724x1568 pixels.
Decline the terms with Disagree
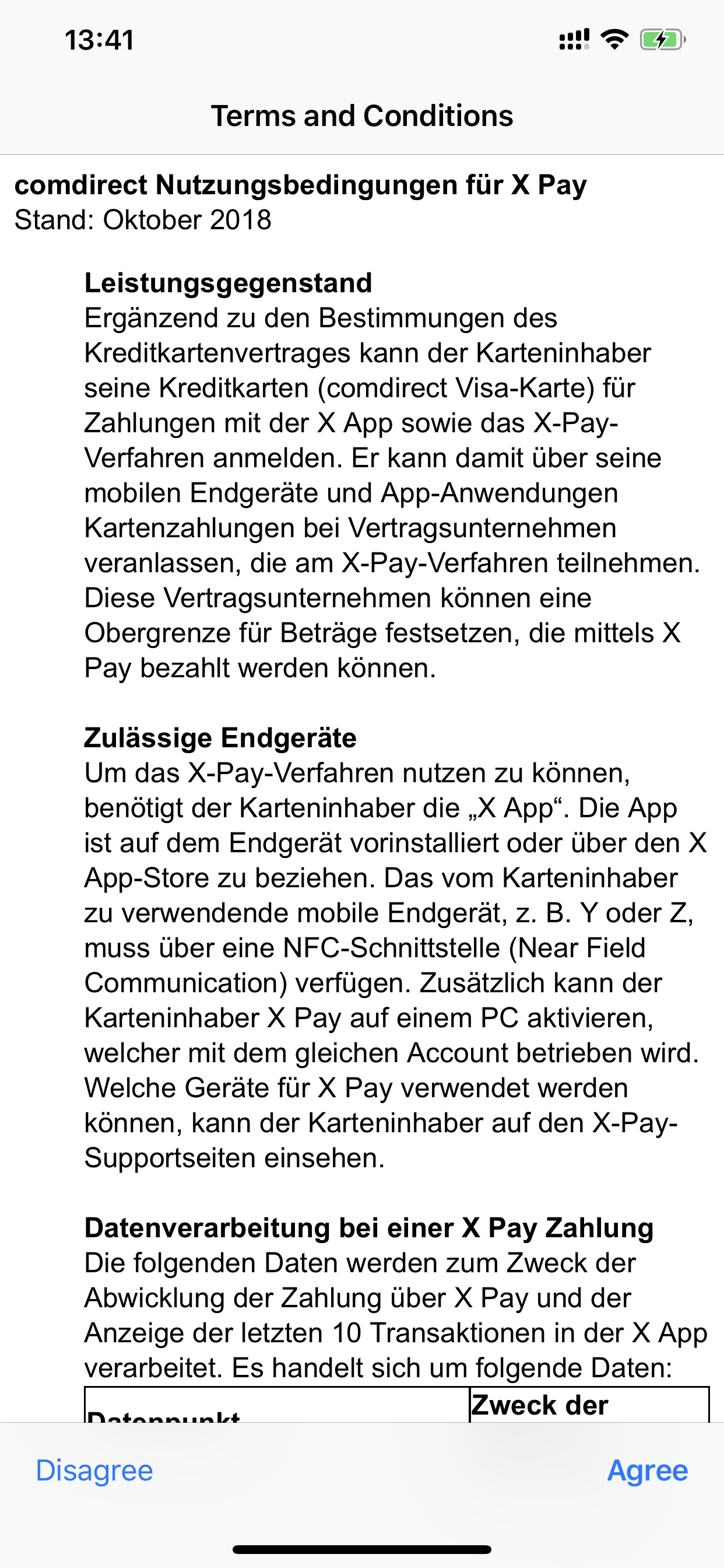pos(94,1471)
